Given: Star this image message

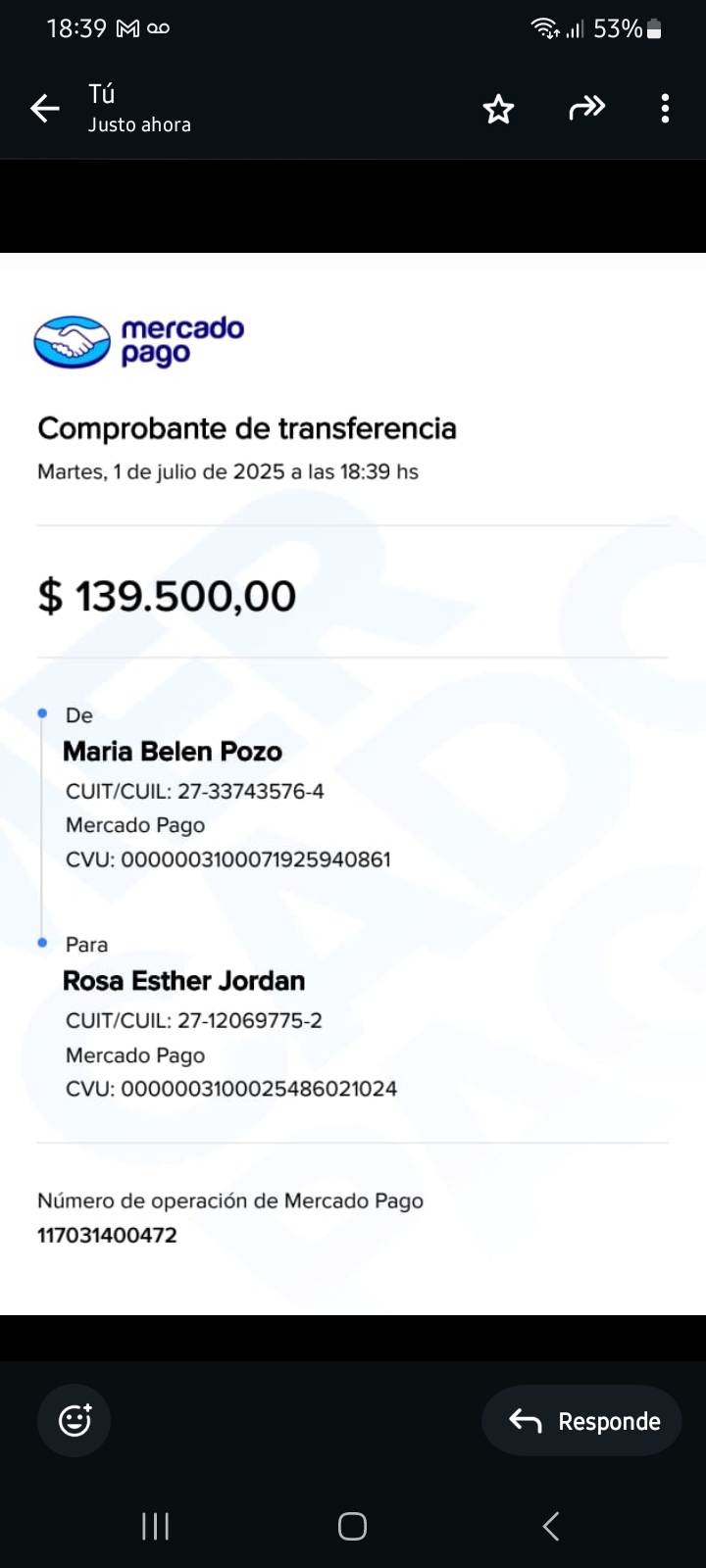Looking at the screenshot, I should tap(498, 109).
